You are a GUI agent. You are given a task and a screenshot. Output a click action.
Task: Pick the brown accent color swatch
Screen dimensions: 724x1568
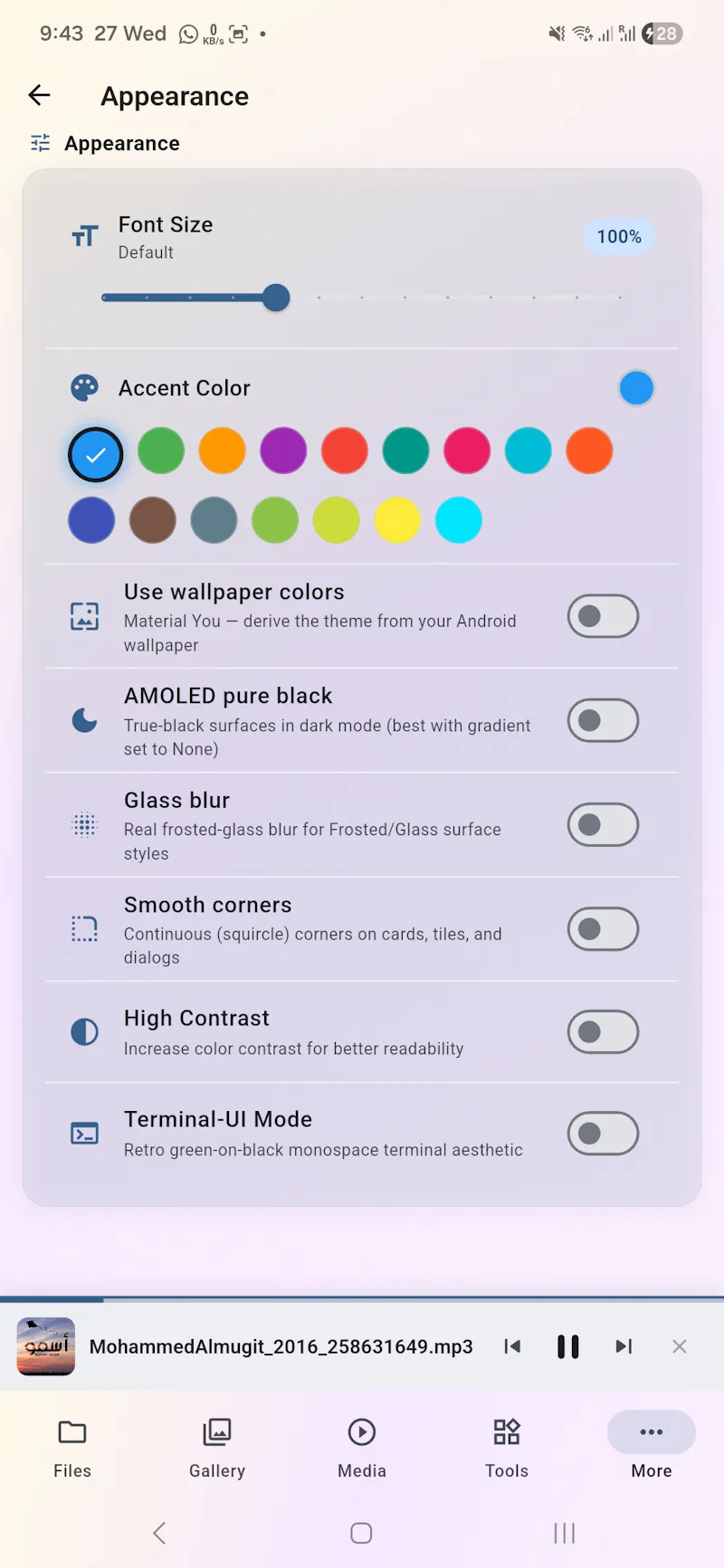pyautogui.click(x=152, y=520)
